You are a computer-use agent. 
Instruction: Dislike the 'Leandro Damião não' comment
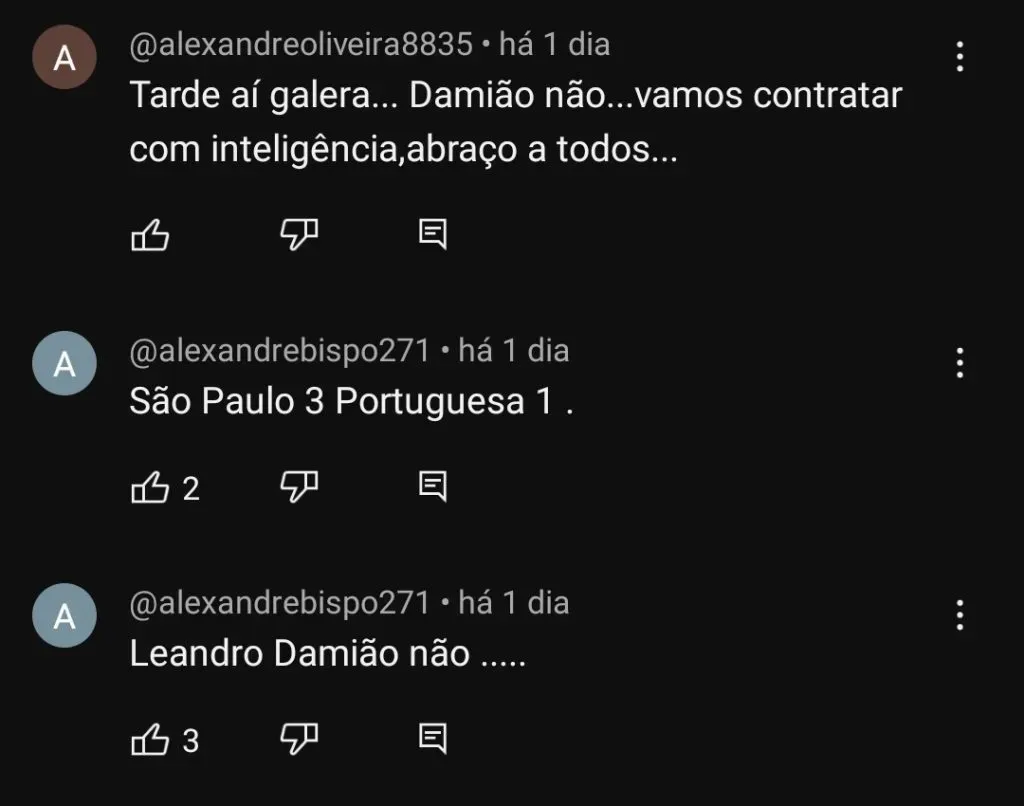coord(298,740)
